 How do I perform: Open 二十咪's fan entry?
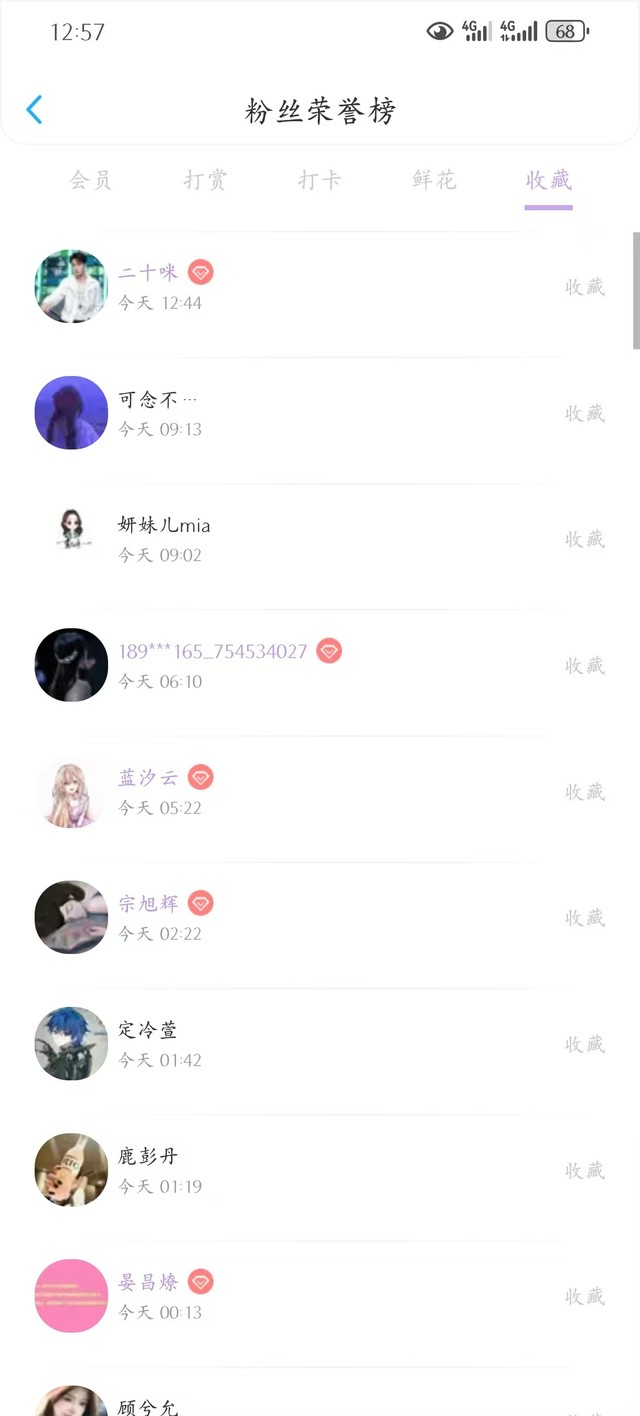click(x=320, y=287)
